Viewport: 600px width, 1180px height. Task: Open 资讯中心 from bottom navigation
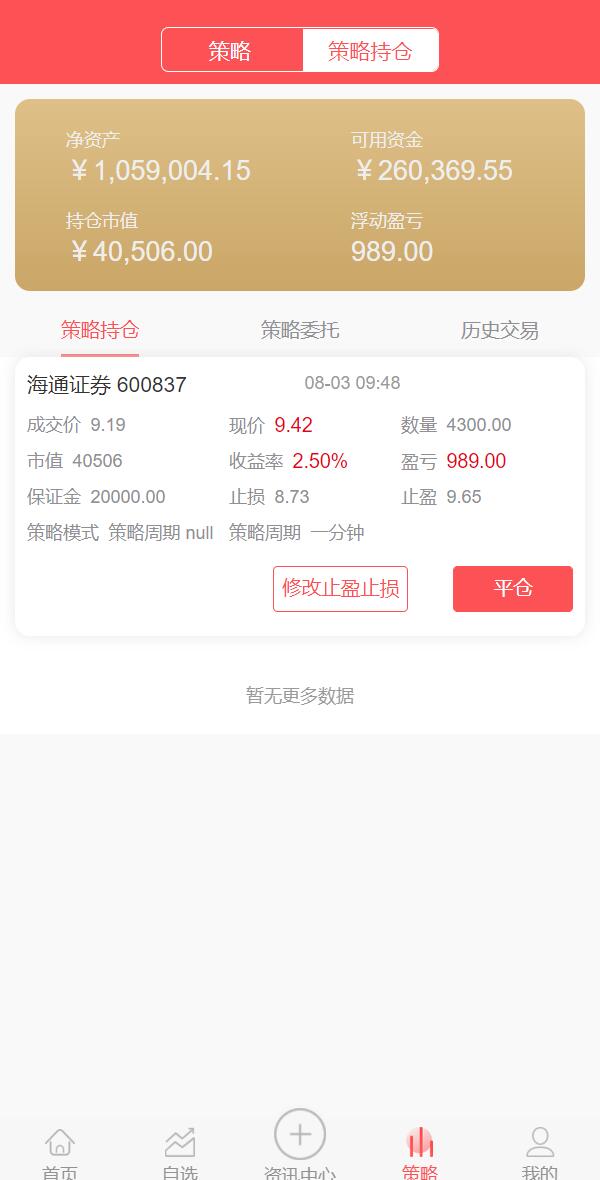[x=300, y=1145]
